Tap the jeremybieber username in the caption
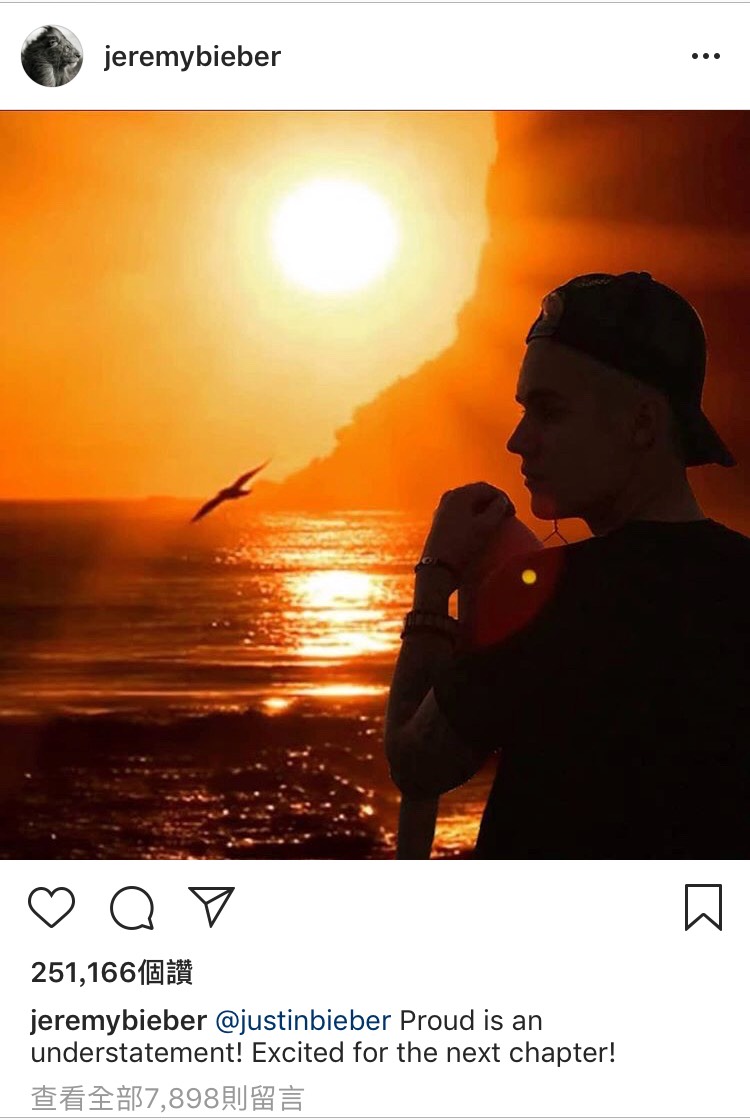This screenshot has width=750, height=1120. (x=118, y=1021)
